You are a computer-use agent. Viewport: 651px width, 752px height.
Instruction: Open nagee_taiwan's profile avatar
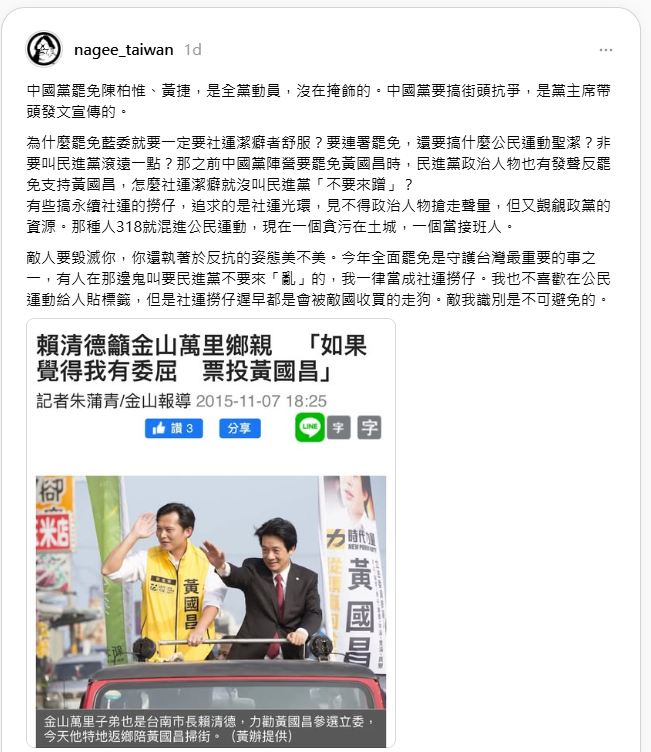click(x=44, y=49)
